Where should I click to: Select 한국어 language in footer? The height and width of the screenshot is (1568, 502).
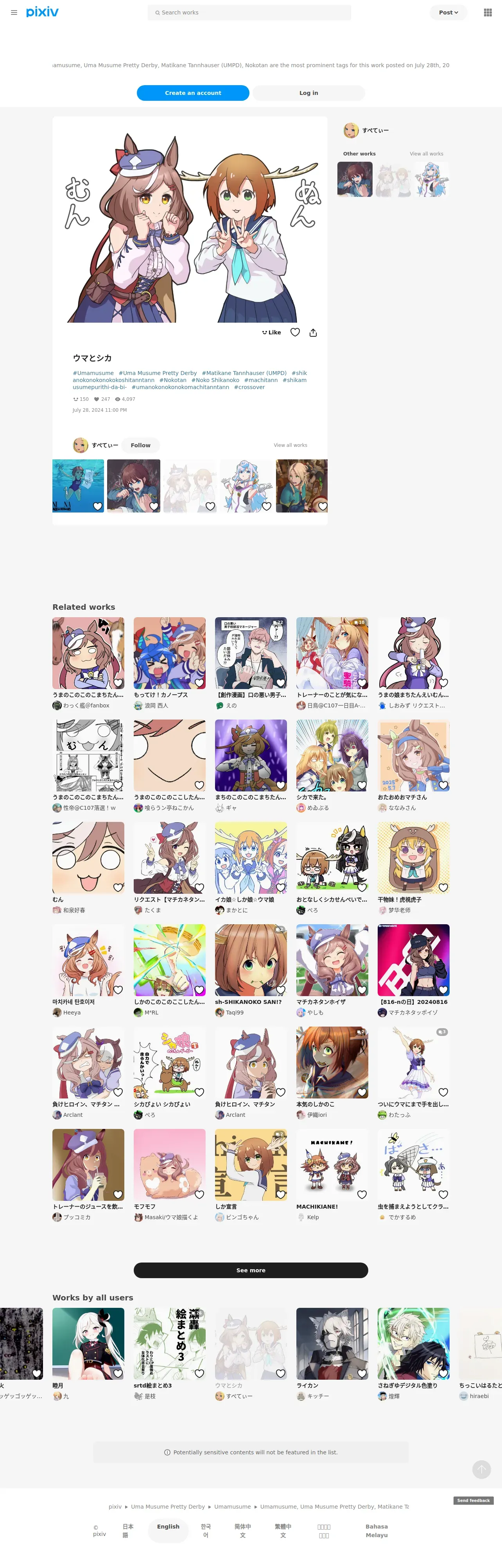click(206, 1531)
